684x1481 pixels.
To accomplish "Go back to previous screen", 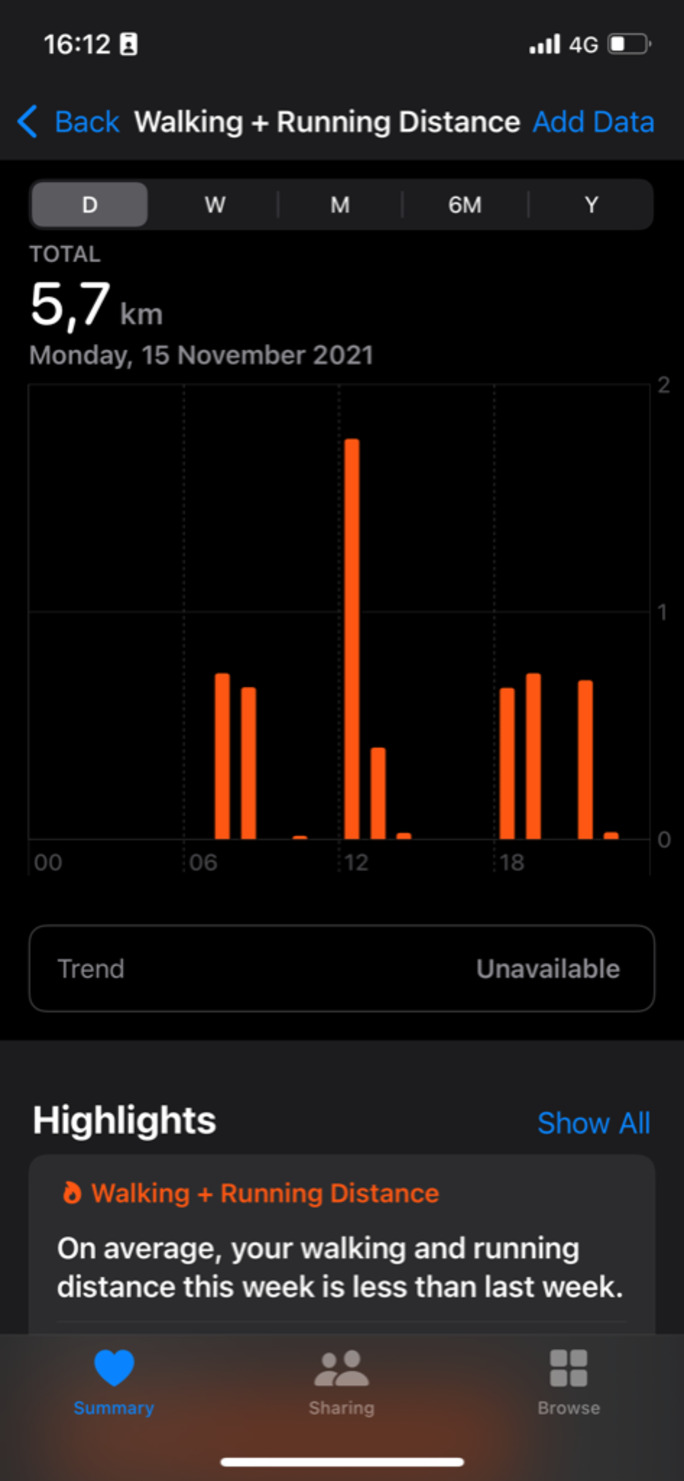I will point(68,122).
